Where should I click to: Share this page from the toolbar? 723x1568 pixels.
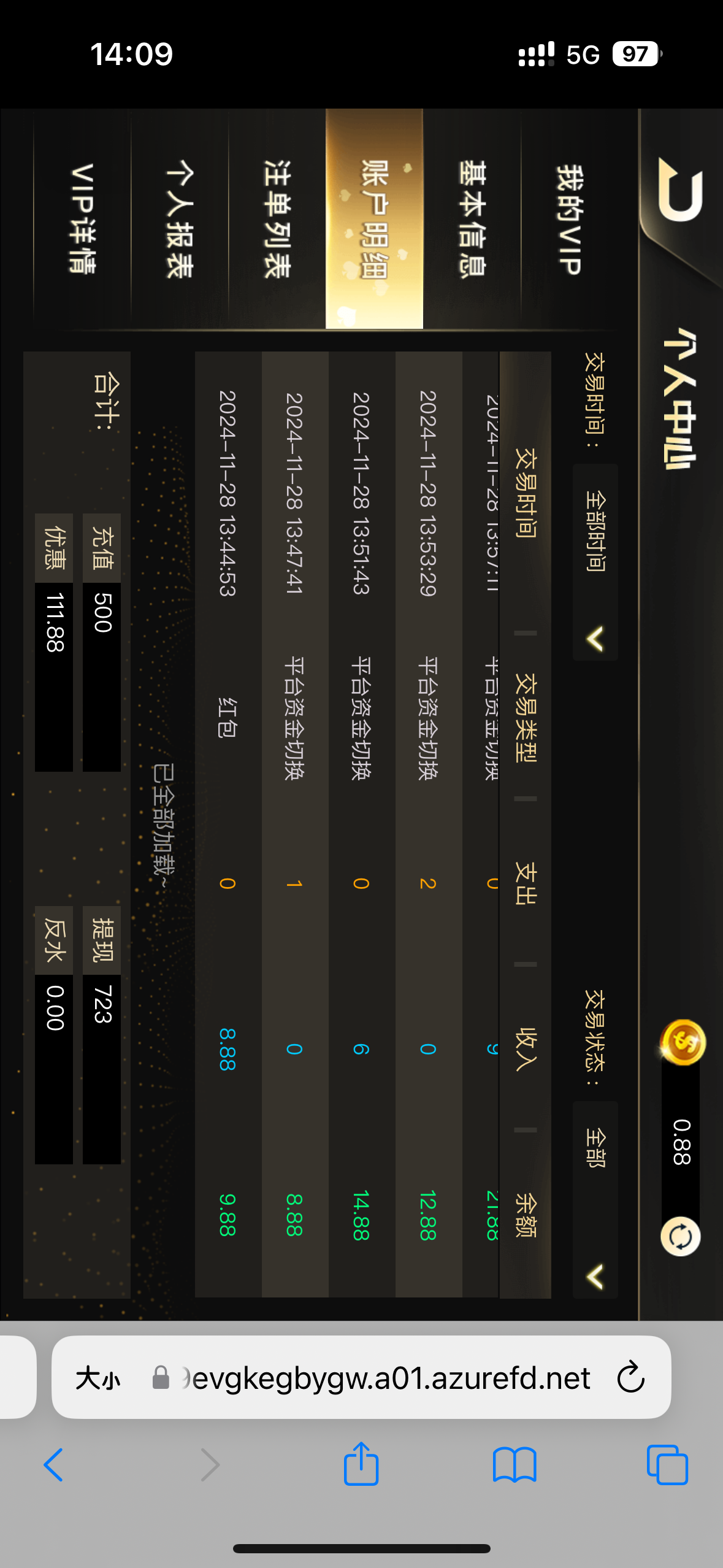pyautogui.click(x=361, y=1464)
